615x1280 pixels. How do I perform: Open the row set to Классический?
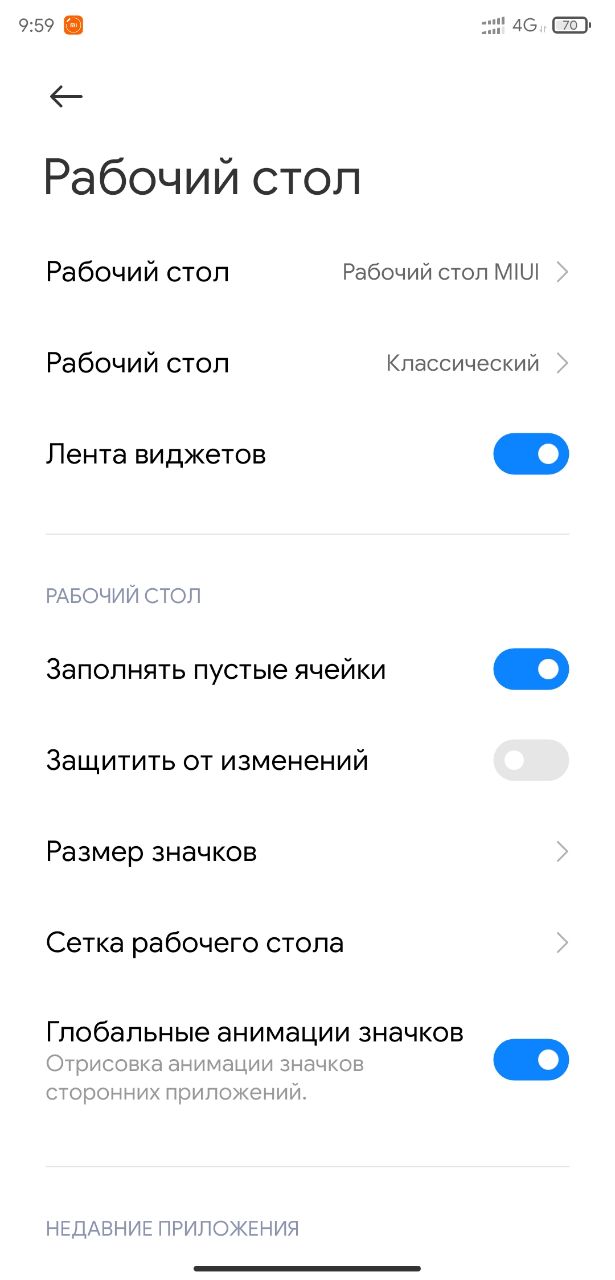coord(307,363)
